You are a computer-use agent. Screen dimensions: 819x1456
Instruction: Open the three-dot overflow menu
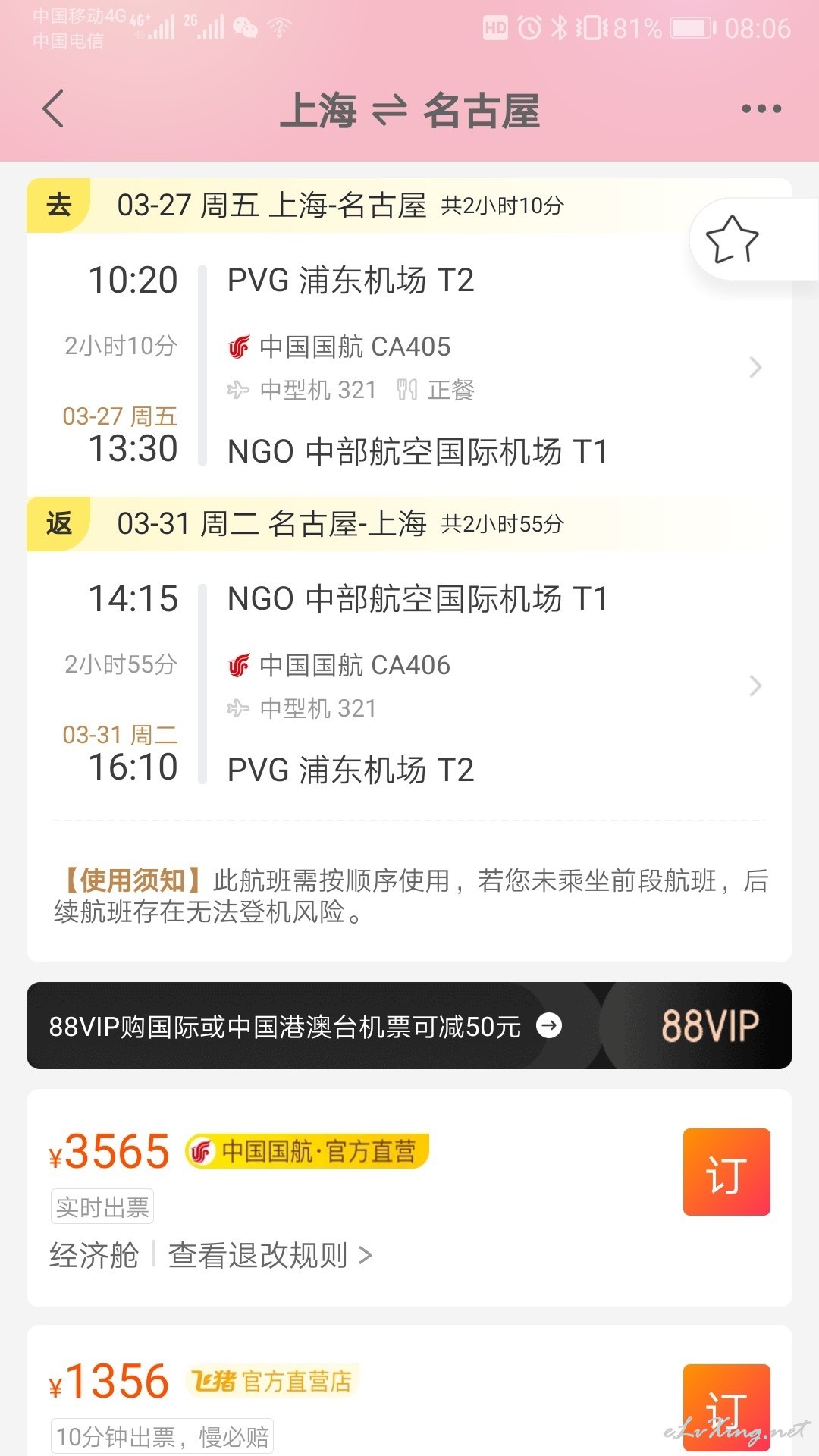[x=761, y=109]
